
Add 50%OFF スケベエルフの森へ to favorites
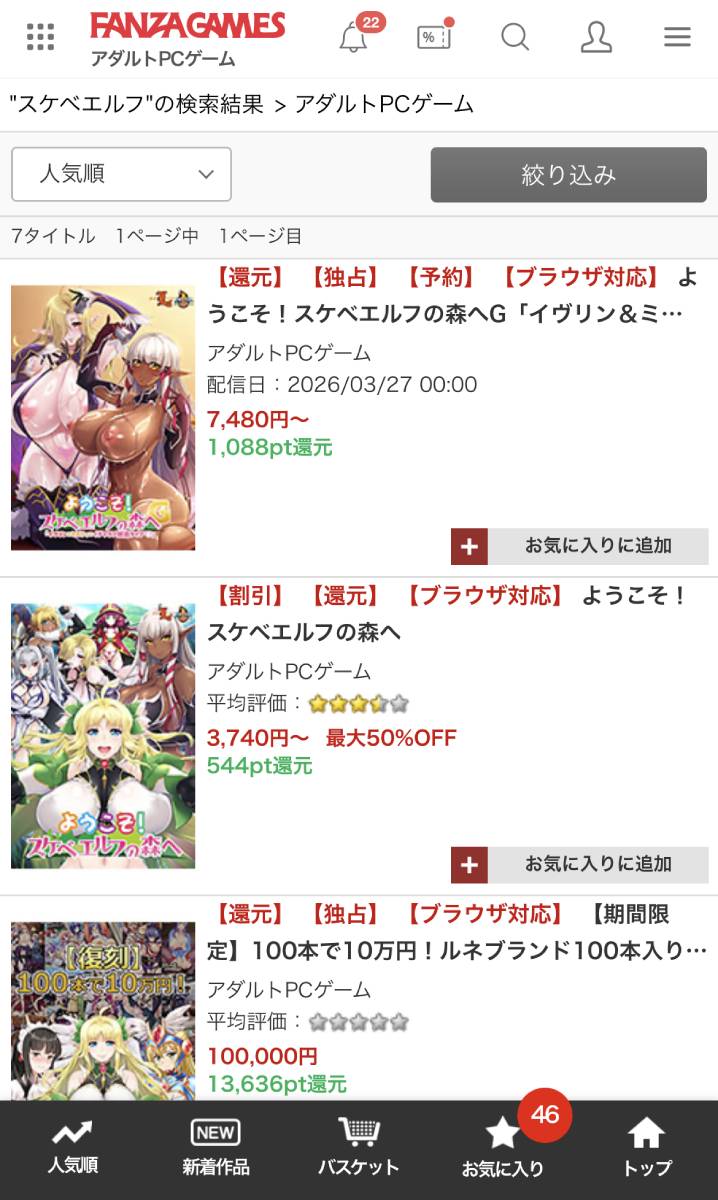click(580, 864)
